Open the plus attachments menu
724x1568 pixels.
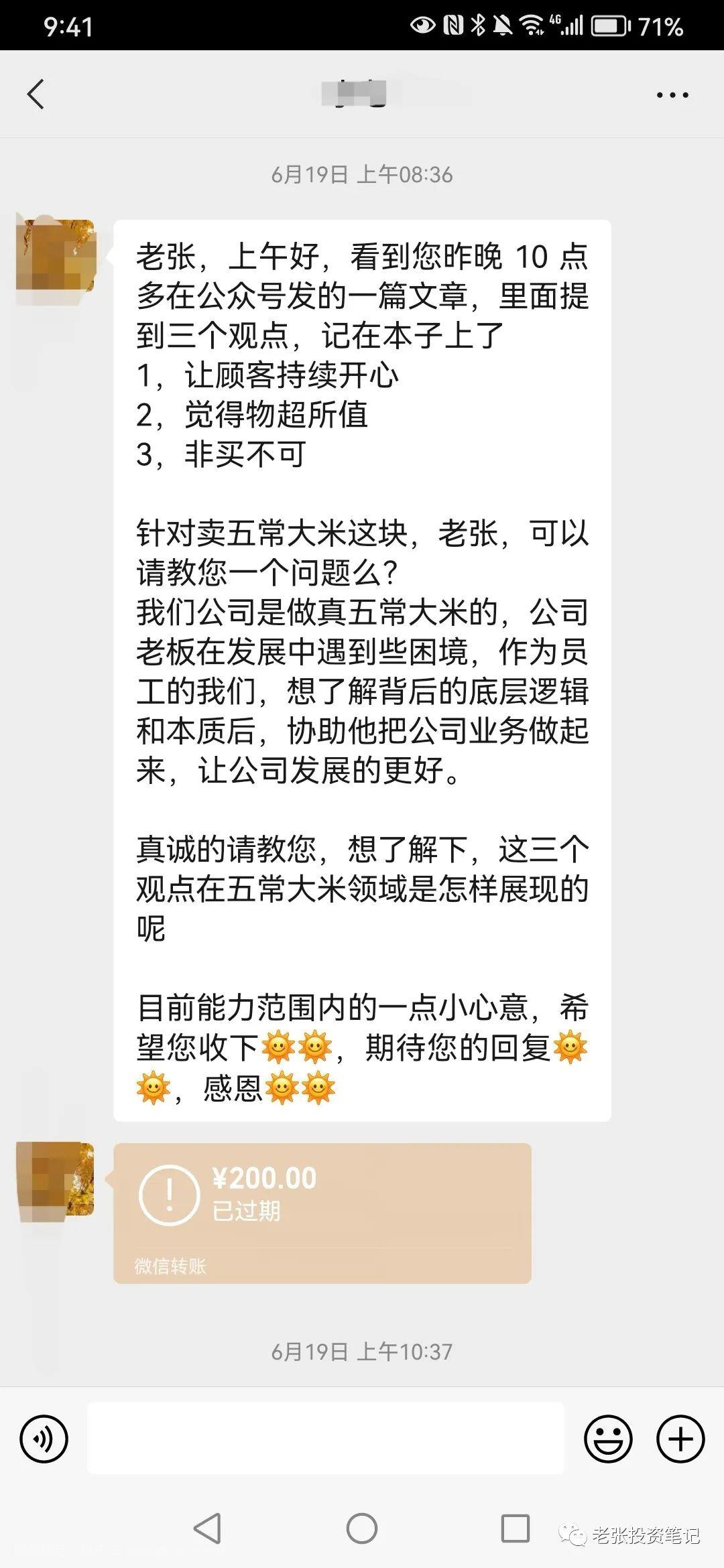tap(680, 1439)
